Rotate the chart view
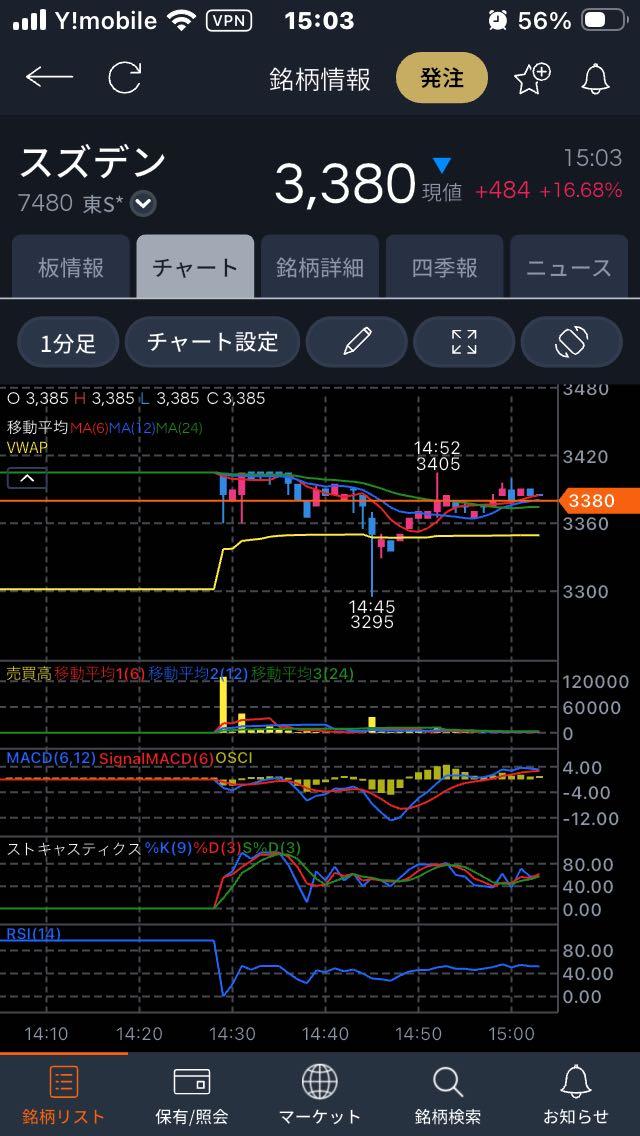Image resolution: width=640 pixels, height=1136 pixels. click(x=571, y=342)
